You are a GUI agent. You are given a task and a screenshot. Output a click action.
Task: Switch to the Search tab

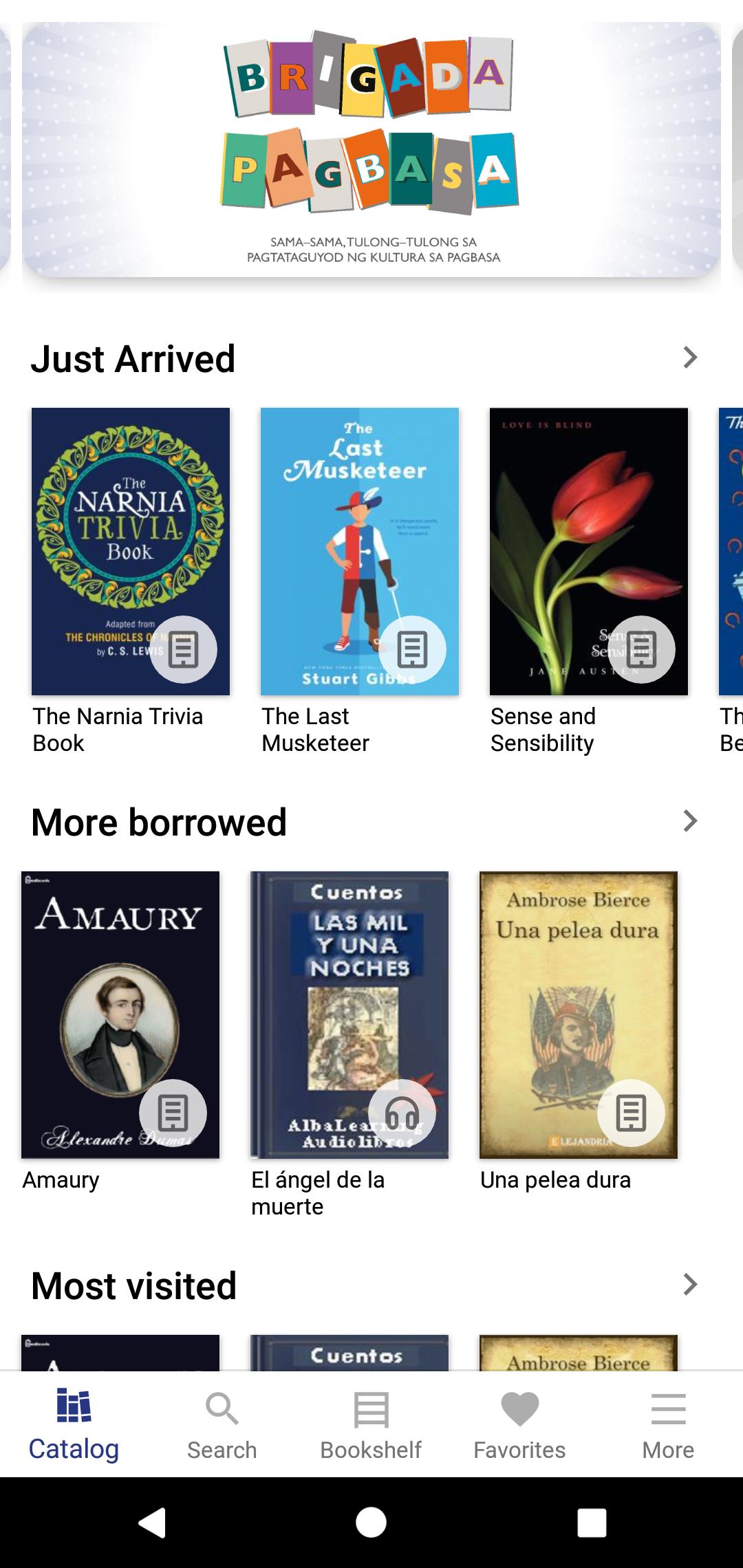222,1425
